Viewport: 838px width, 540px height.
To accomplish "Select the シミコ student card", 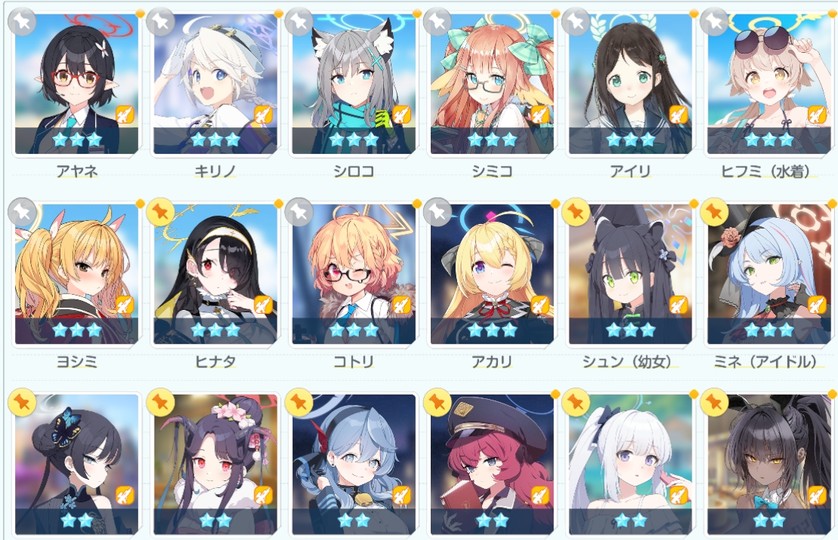I will tap(491, 85).
